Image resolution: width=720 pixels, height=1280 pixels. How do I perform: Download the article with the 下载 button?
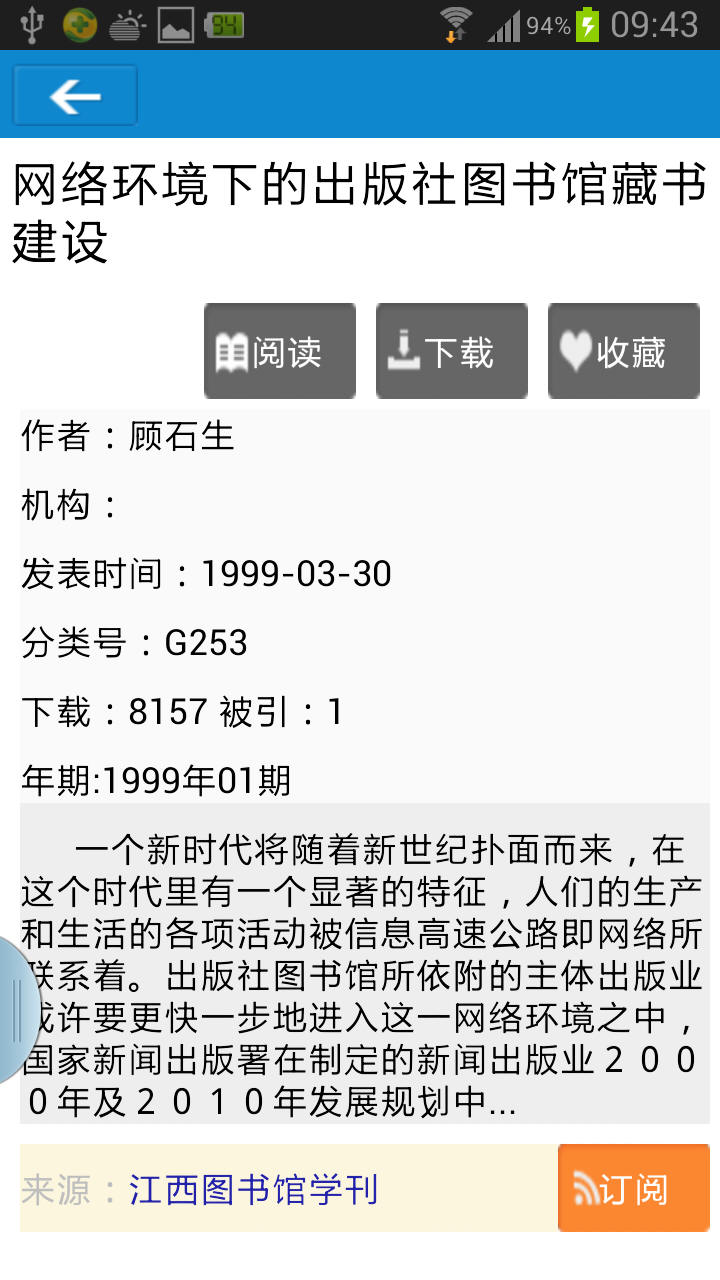point(452,351)
